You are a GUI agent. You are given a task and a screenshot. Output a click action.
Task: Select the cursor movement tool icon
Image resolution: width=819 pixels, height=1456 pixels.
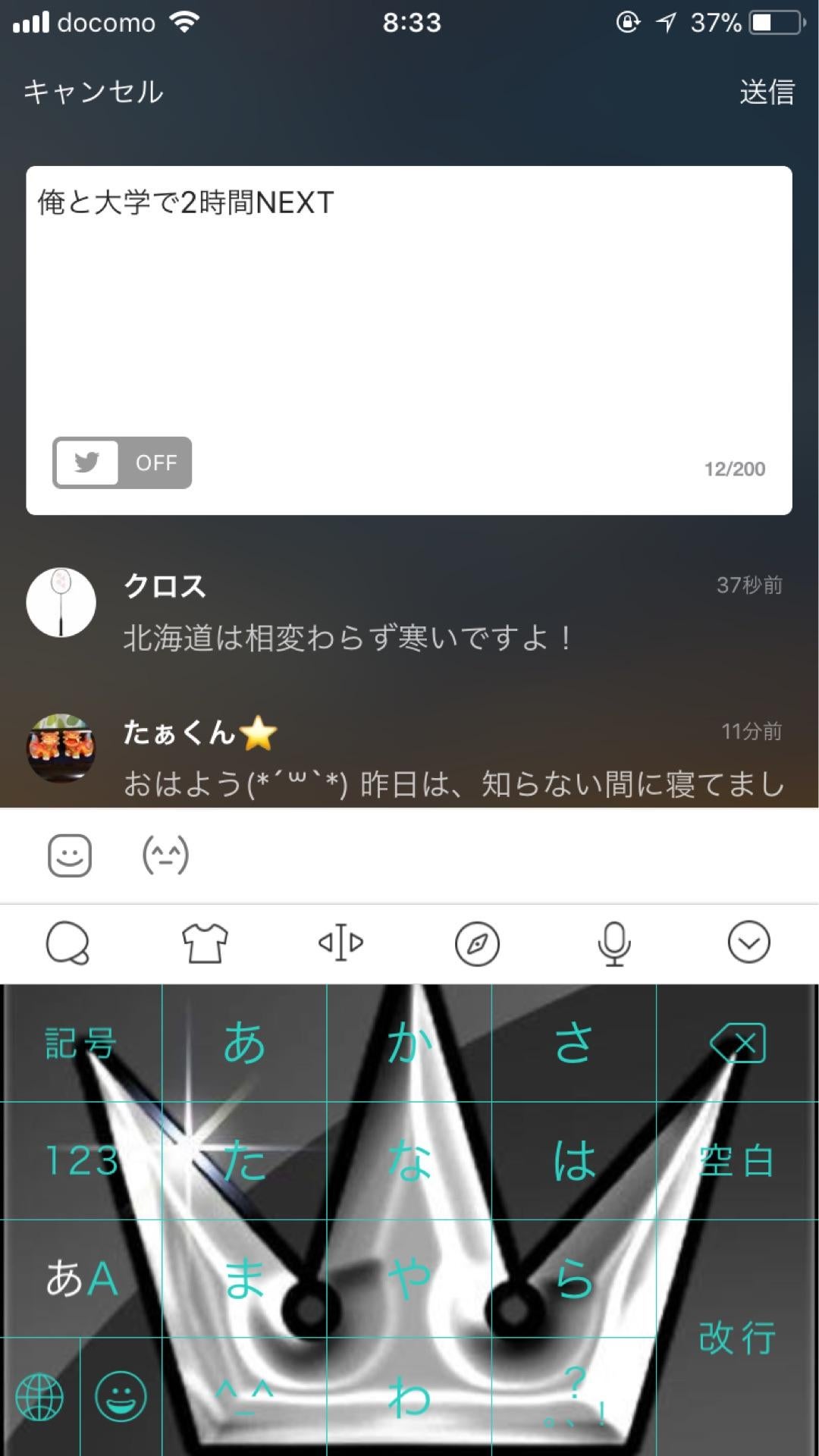pyautogui.click(x=340, y=942)
